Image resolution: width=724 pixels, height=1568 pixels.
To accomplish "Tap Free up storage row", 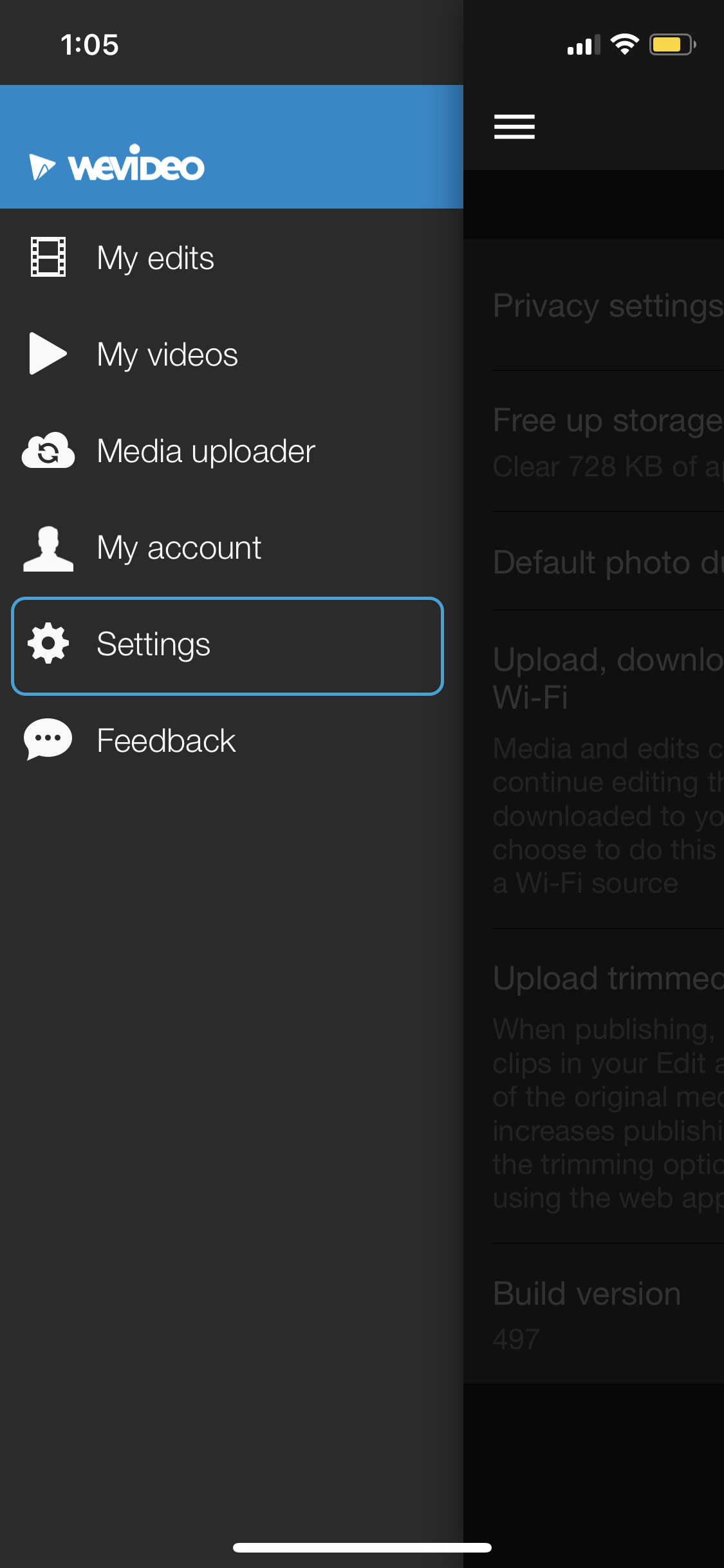I will pos(608,442).
